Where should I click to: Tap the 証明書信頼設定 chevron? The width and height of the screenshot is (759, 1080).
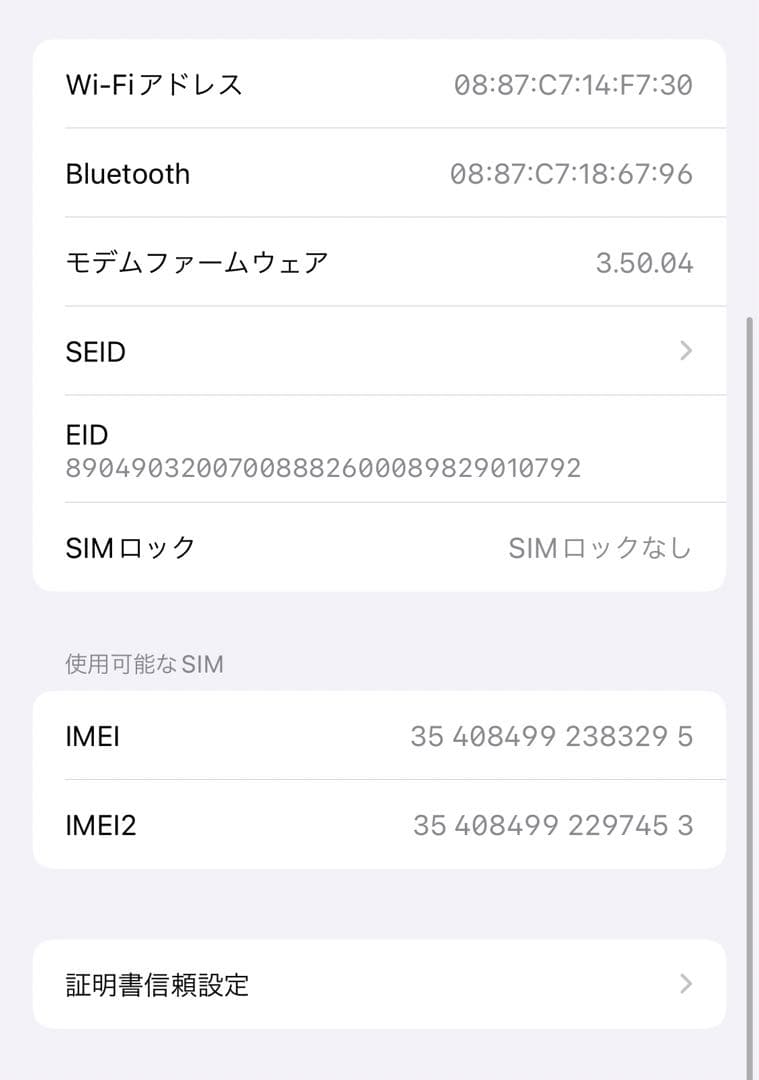point(684,984)
